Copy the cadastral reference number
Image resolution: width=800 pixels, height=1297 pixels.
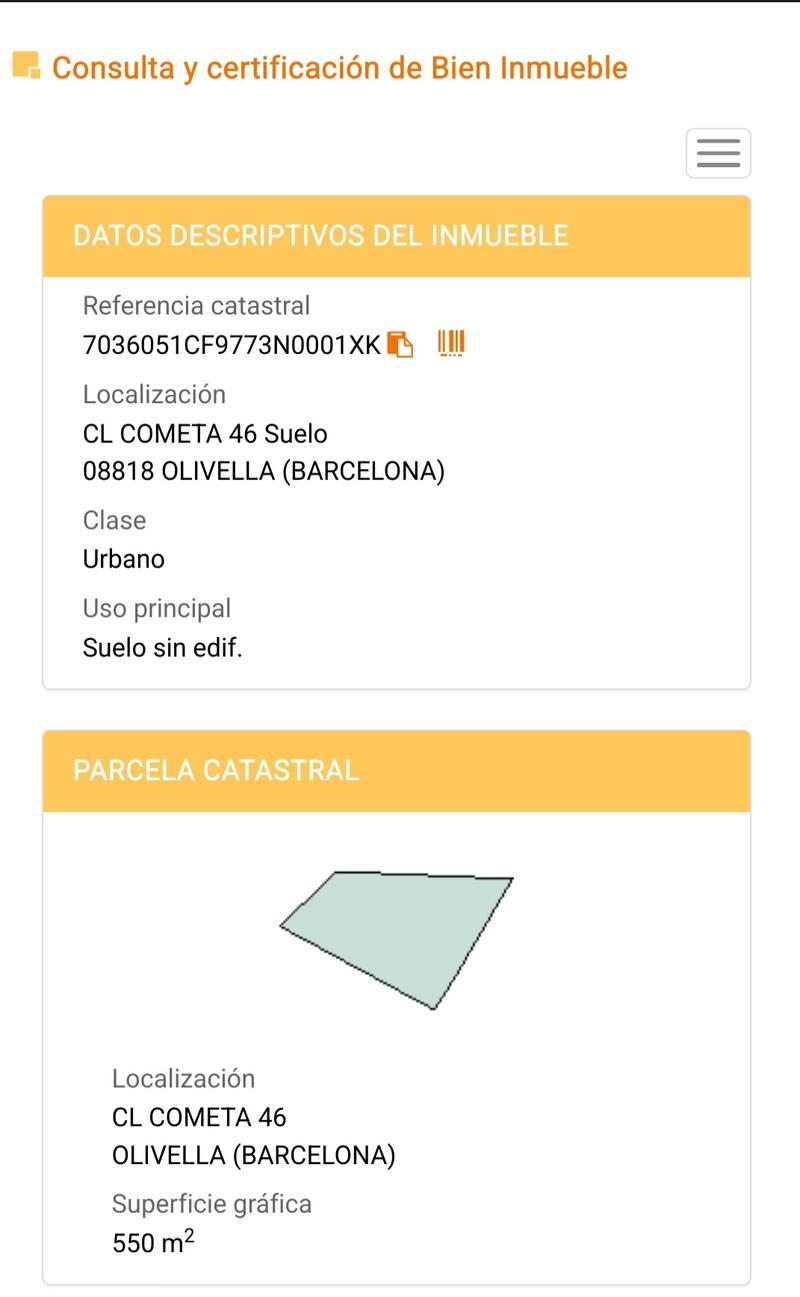400,345
